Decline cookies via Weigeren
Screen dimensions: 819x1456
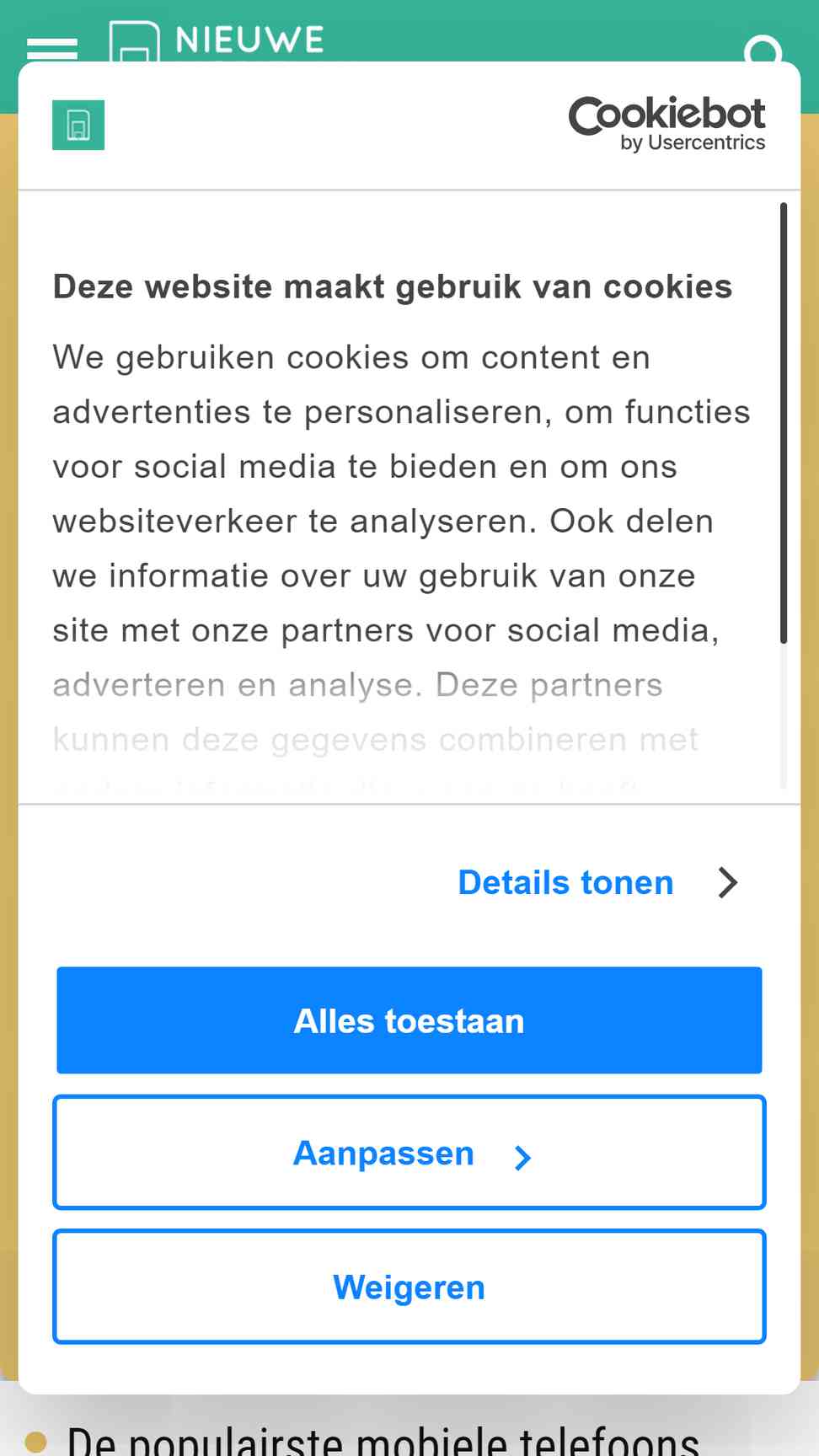click(x=409, y=1287)
